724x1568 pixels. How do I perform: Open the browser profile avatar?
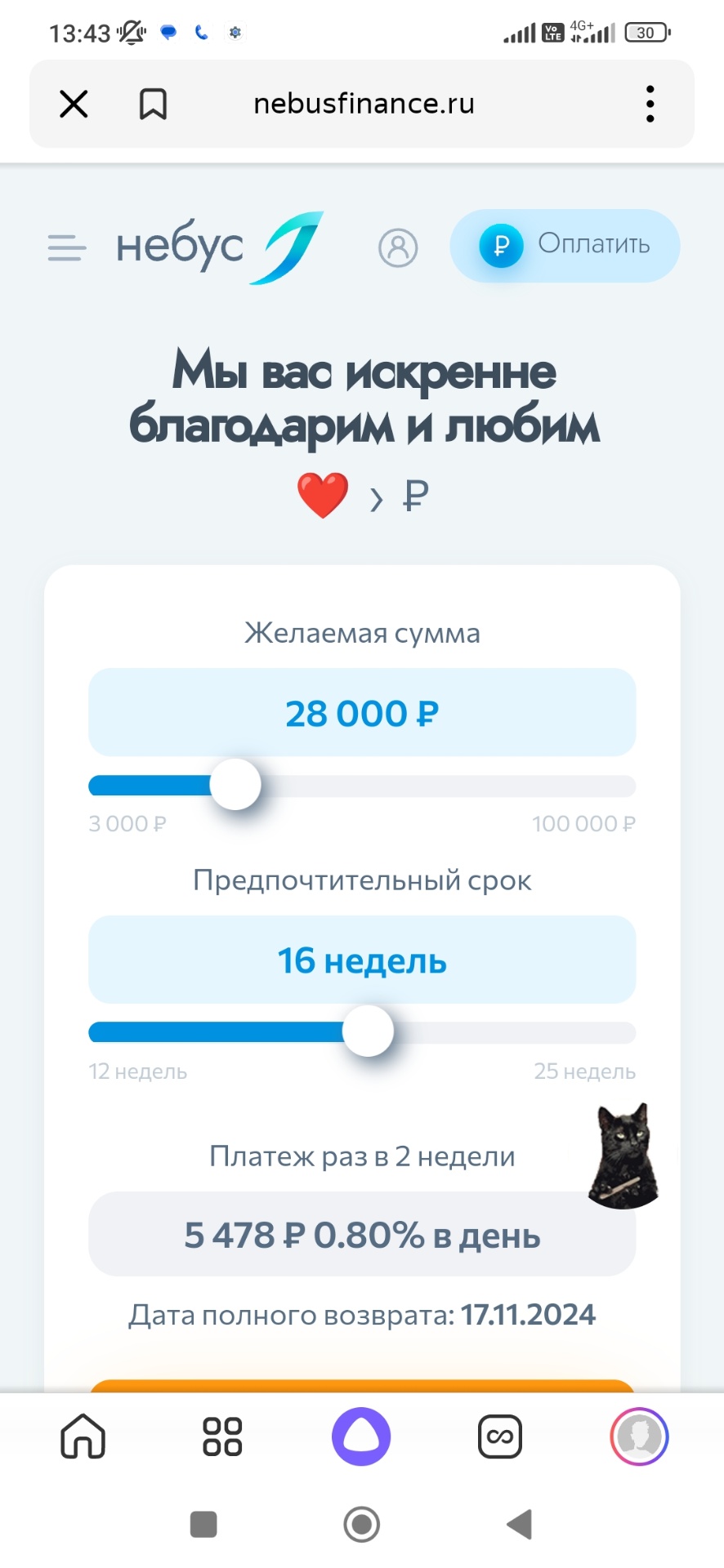click(639, 1436)
